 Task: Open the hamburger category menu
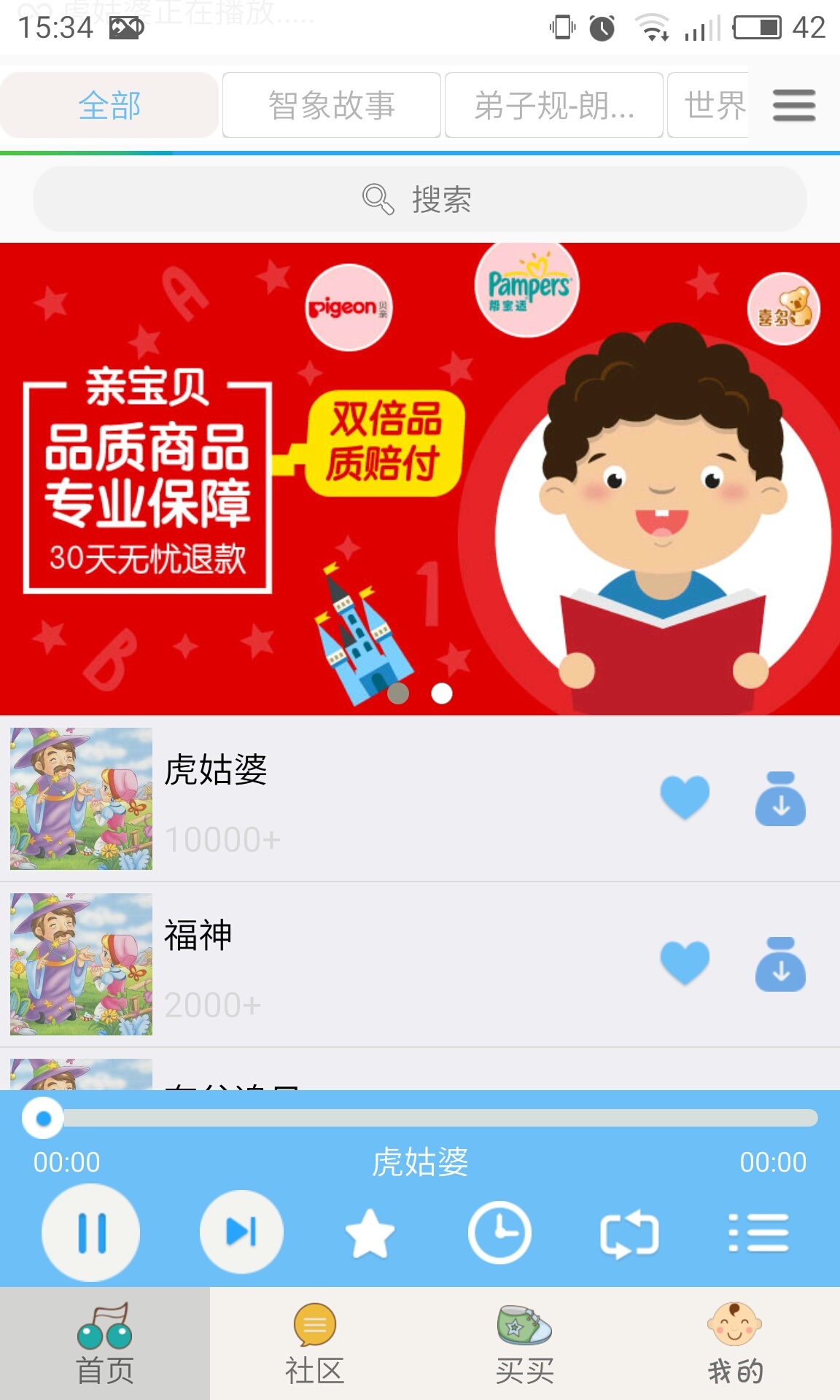[x=793, y=106]
